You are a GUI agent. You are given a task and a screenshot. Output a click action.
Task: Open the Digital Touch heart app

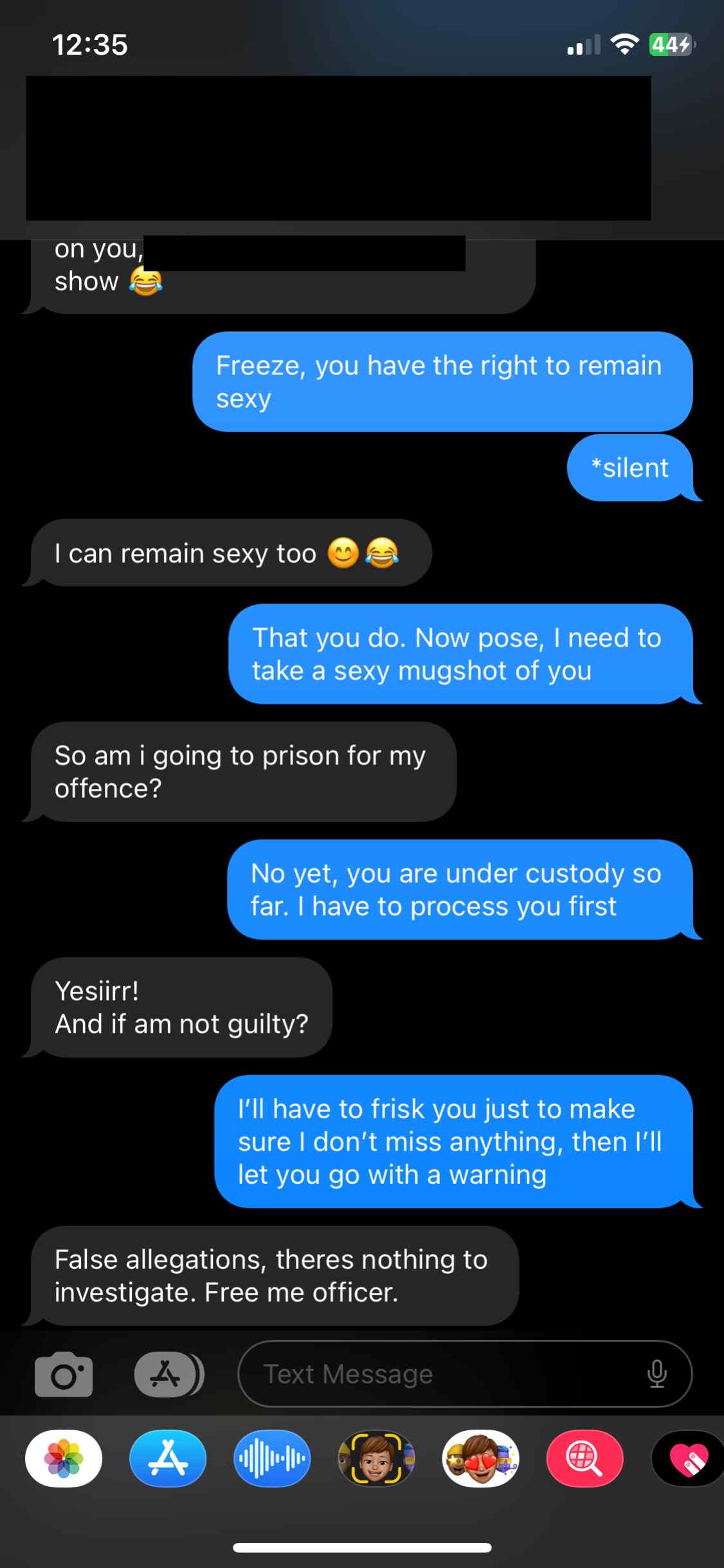688,1458
